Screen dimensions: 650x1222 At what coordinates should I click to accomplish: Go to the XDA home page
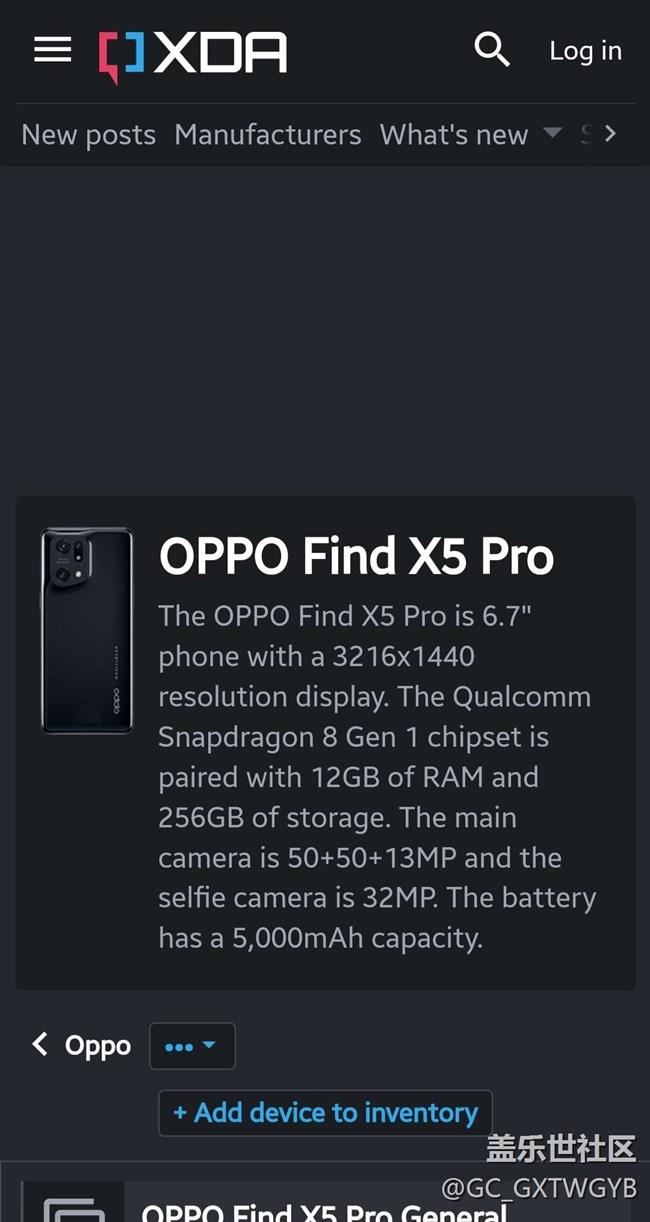[193, 53]
